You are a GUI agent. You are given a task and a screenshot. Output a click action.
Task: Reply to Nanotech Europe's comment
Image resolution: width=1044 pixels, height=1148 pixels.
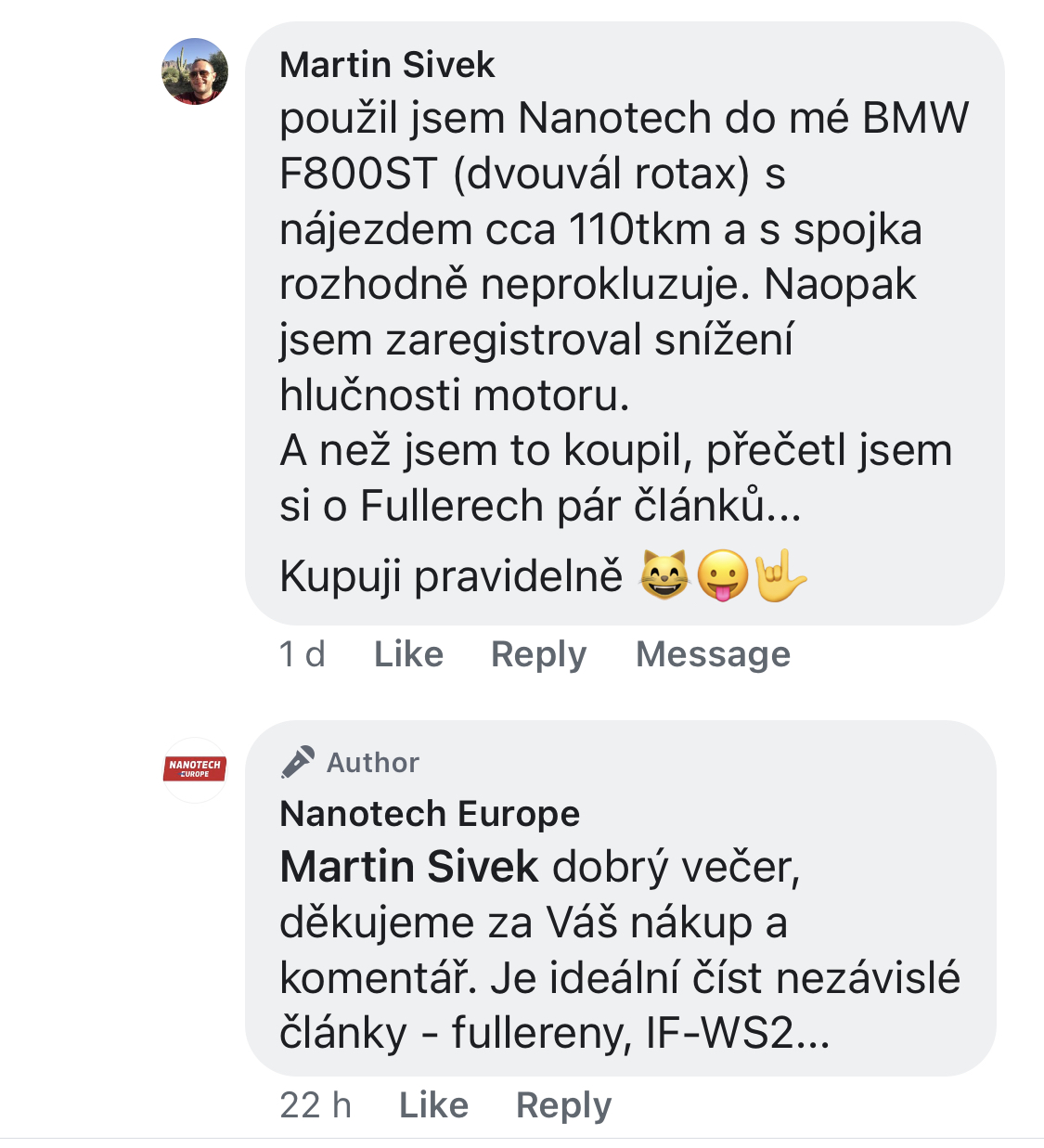click(563, 1105)
